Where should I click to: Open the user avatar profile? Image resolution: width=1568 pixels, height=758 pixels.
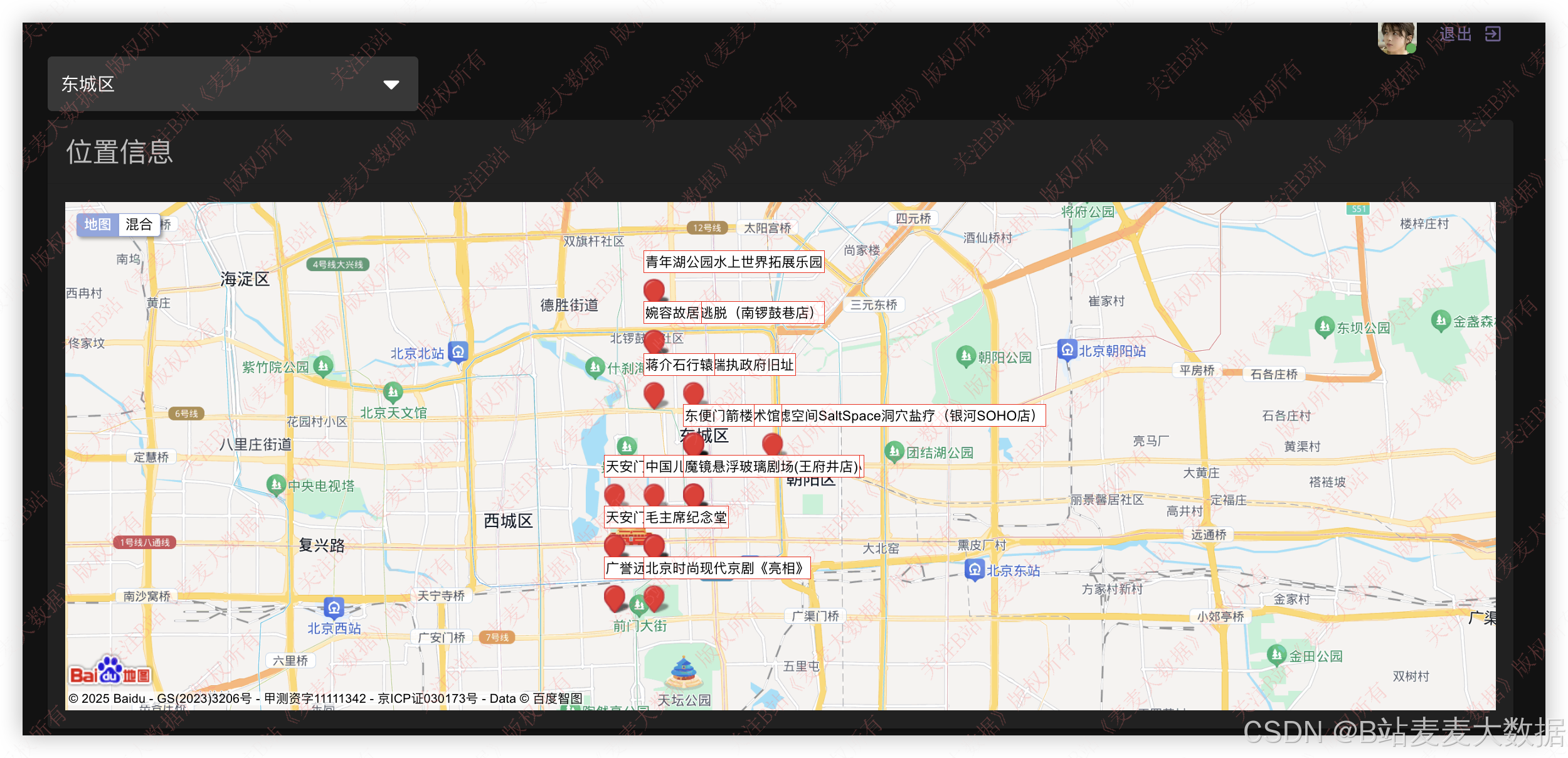1396,38
